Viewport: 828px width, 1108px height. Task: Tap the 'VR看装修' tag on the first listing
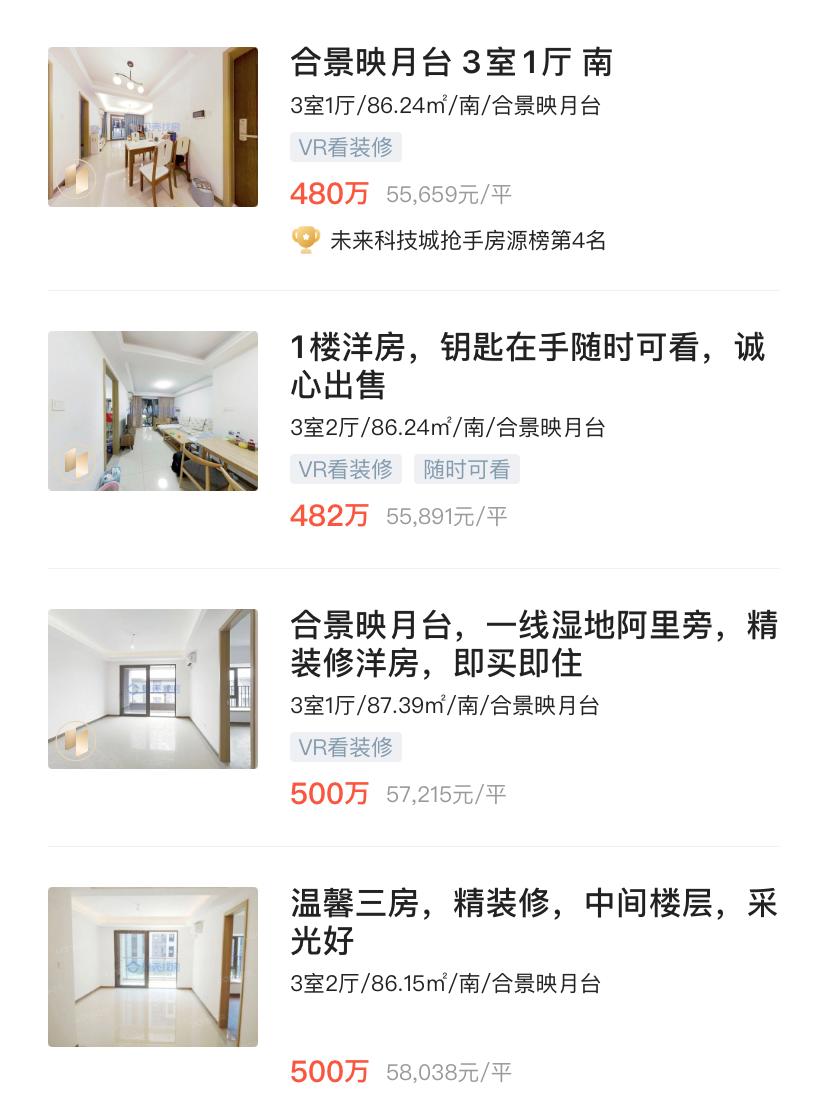(346, 147)
